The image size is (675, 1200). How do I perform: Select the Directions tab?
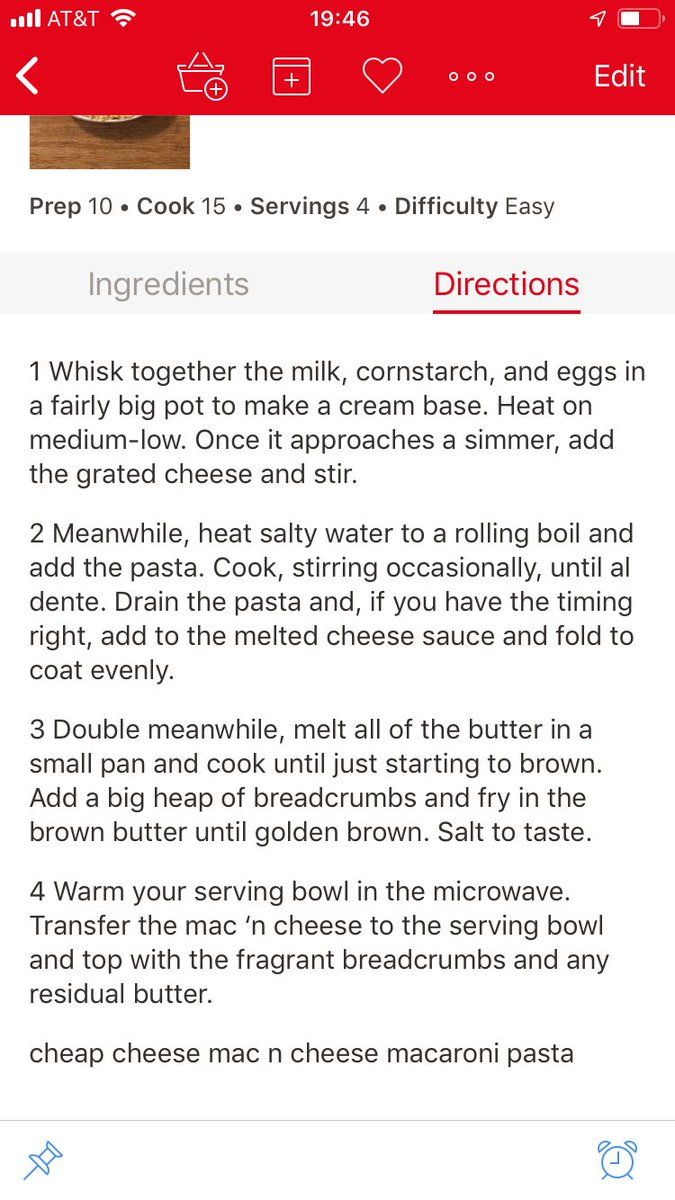[x=506, y=285]
